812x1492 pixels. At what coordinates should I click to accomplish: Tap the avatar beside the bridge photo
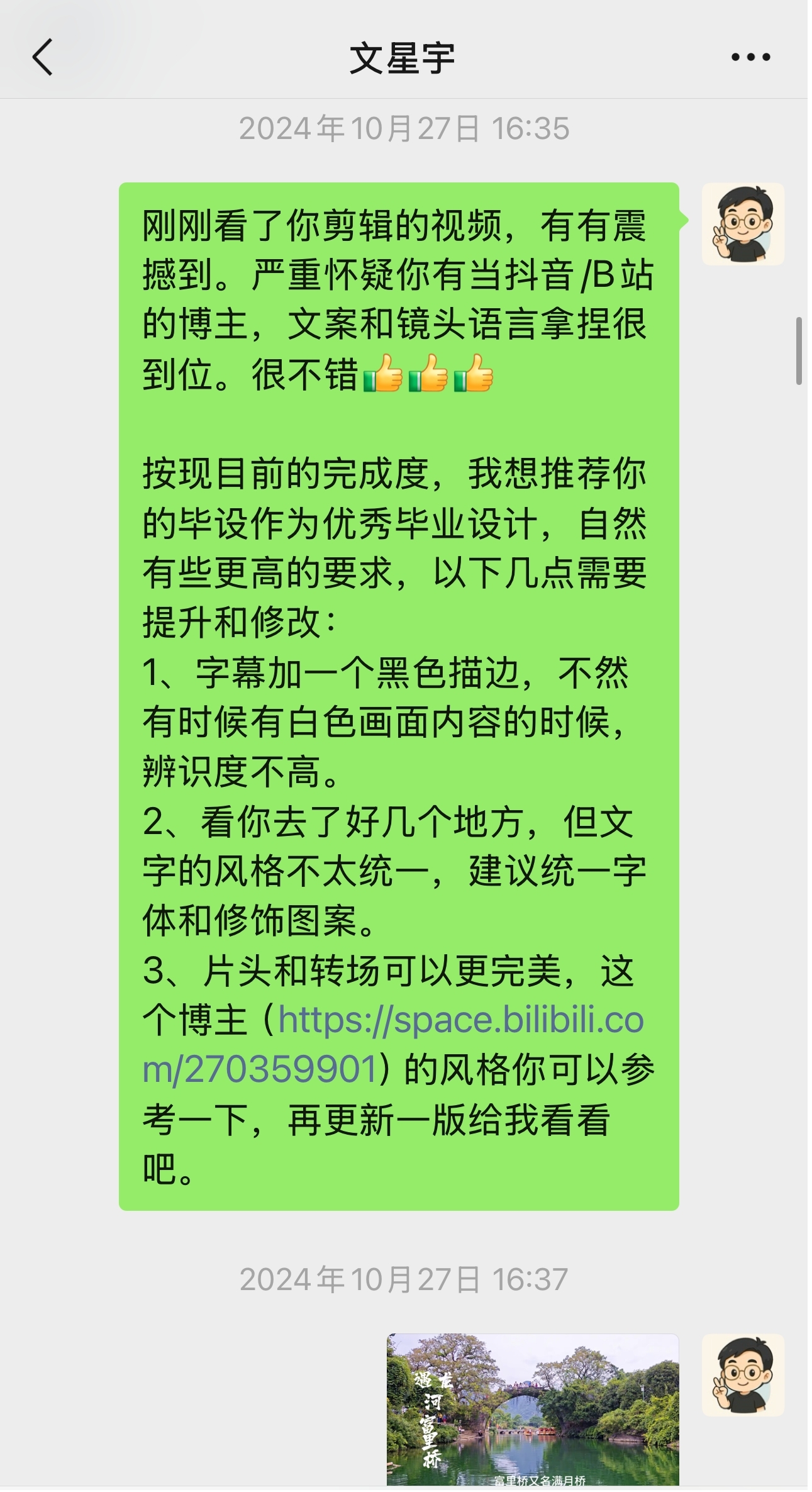point(742,1374)
